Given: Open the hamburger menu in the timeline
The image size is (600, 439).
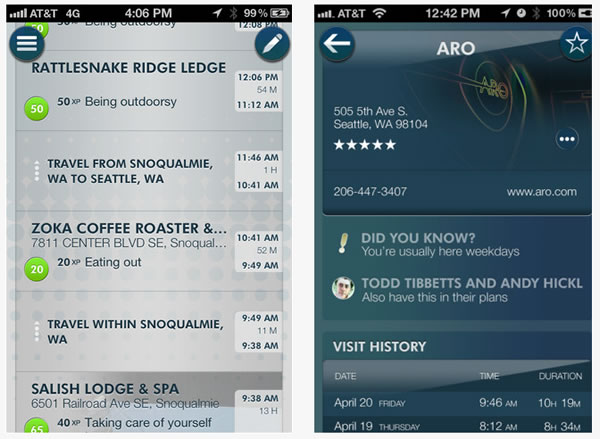Looking at the screenshot, I should tap(27, 43).
